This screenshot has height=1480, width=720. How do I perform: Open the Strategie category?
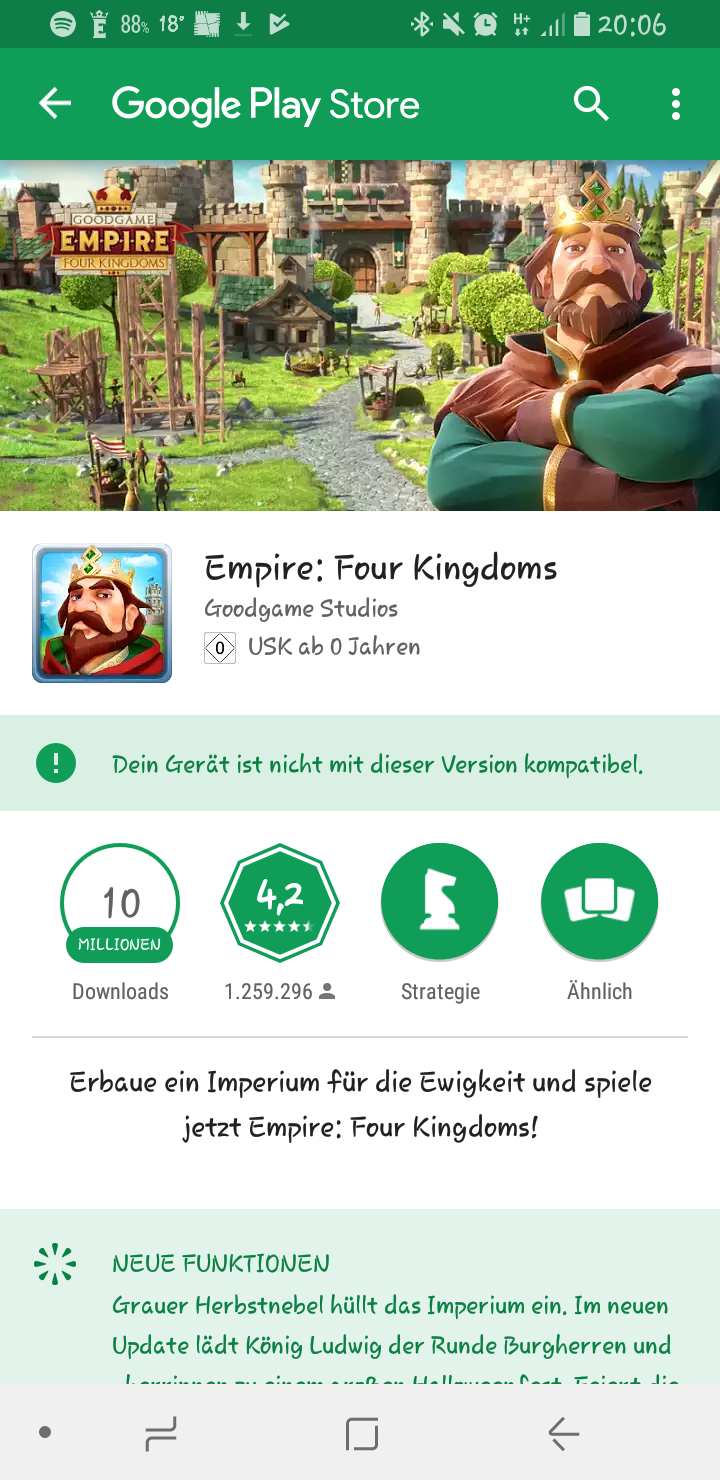[440, 903]
